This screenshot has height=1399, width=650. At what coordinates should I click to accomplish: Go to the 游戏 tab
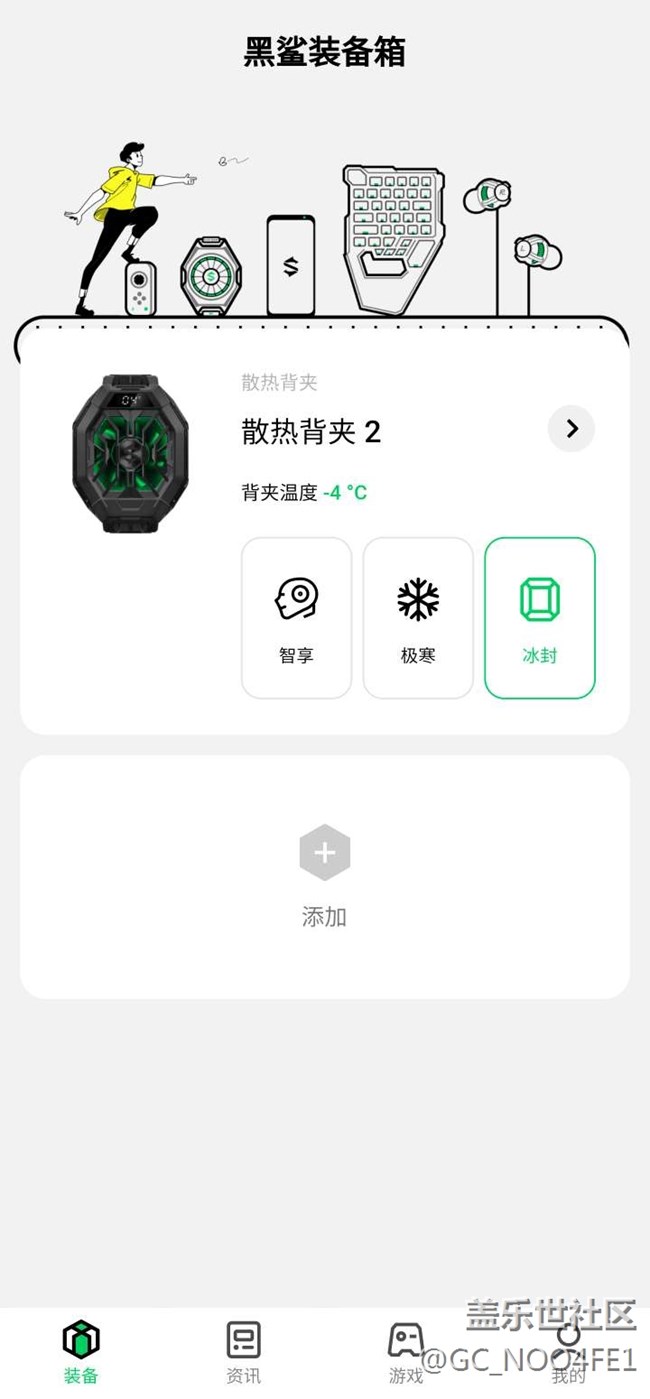click(406, 1351)
